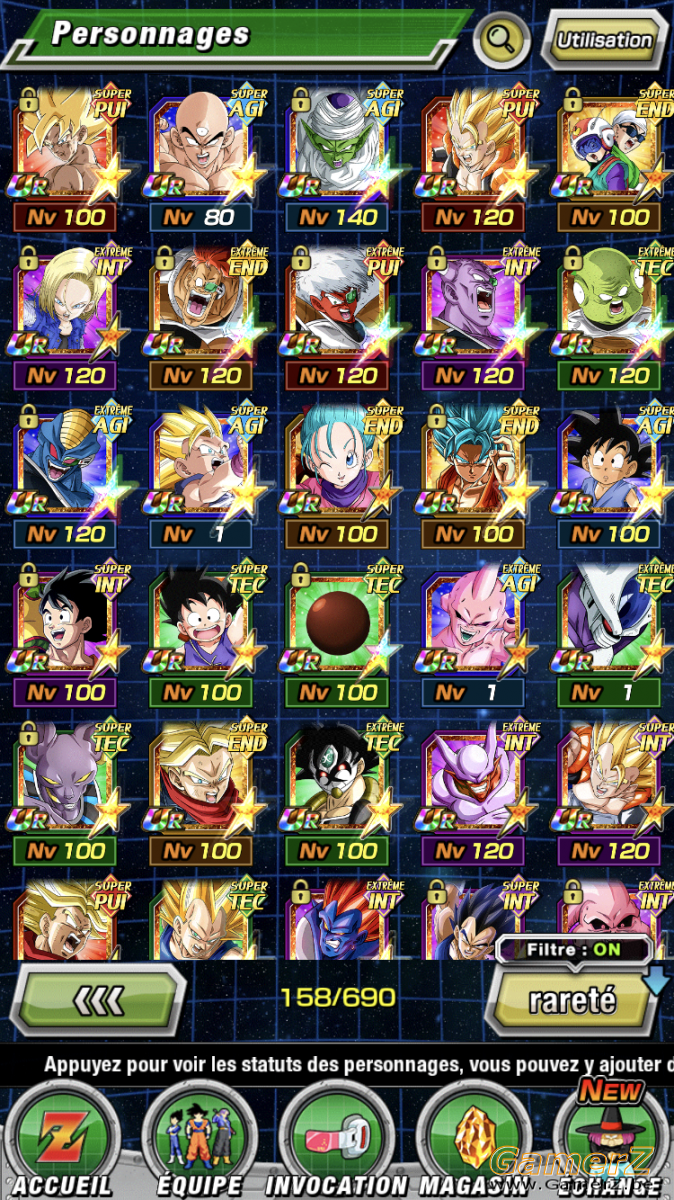This screenshot has height=1200, width=674.
Task: Select the Janemba Extreme INT card
Action: coord(474,794)
